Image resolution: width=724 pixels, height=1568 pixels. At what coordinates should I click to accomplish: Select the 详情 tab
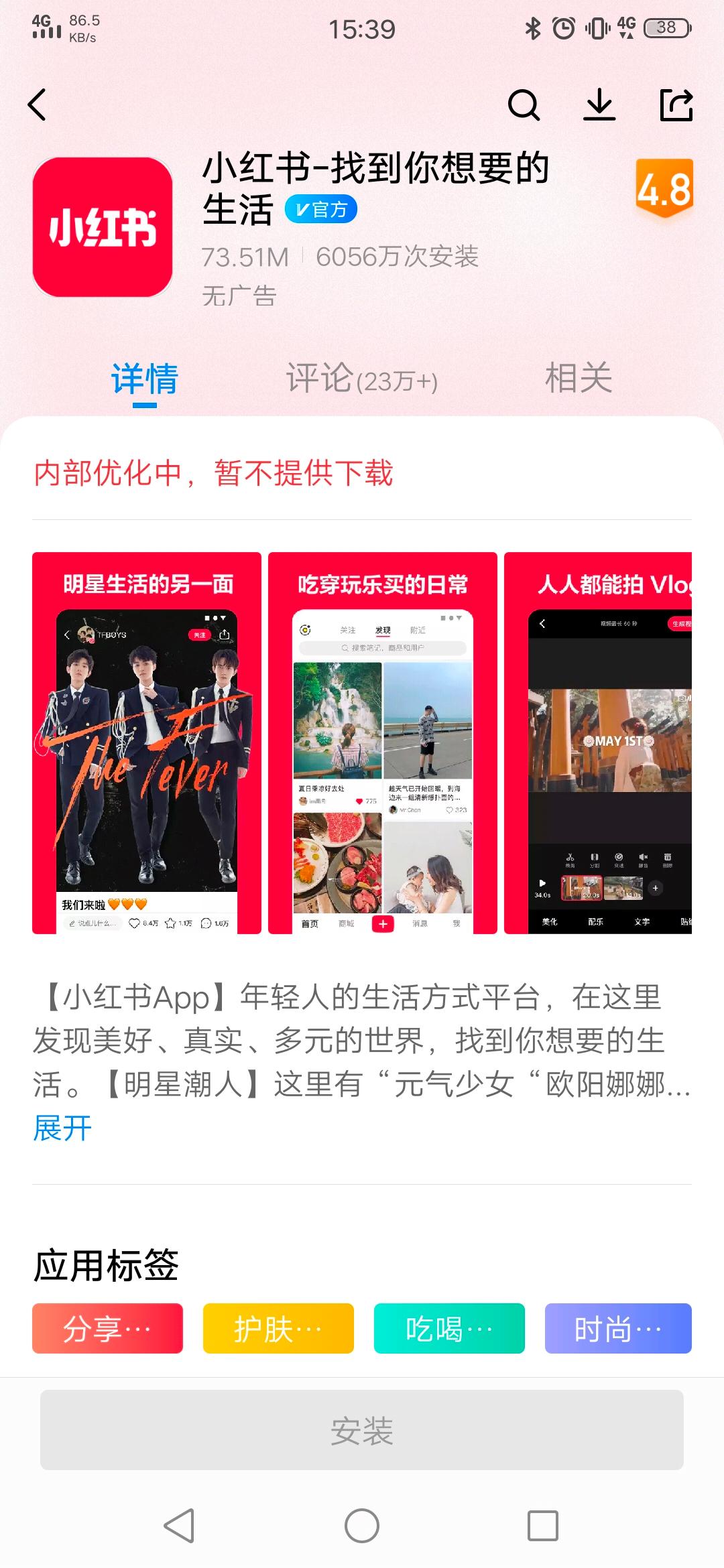[145, 379]
